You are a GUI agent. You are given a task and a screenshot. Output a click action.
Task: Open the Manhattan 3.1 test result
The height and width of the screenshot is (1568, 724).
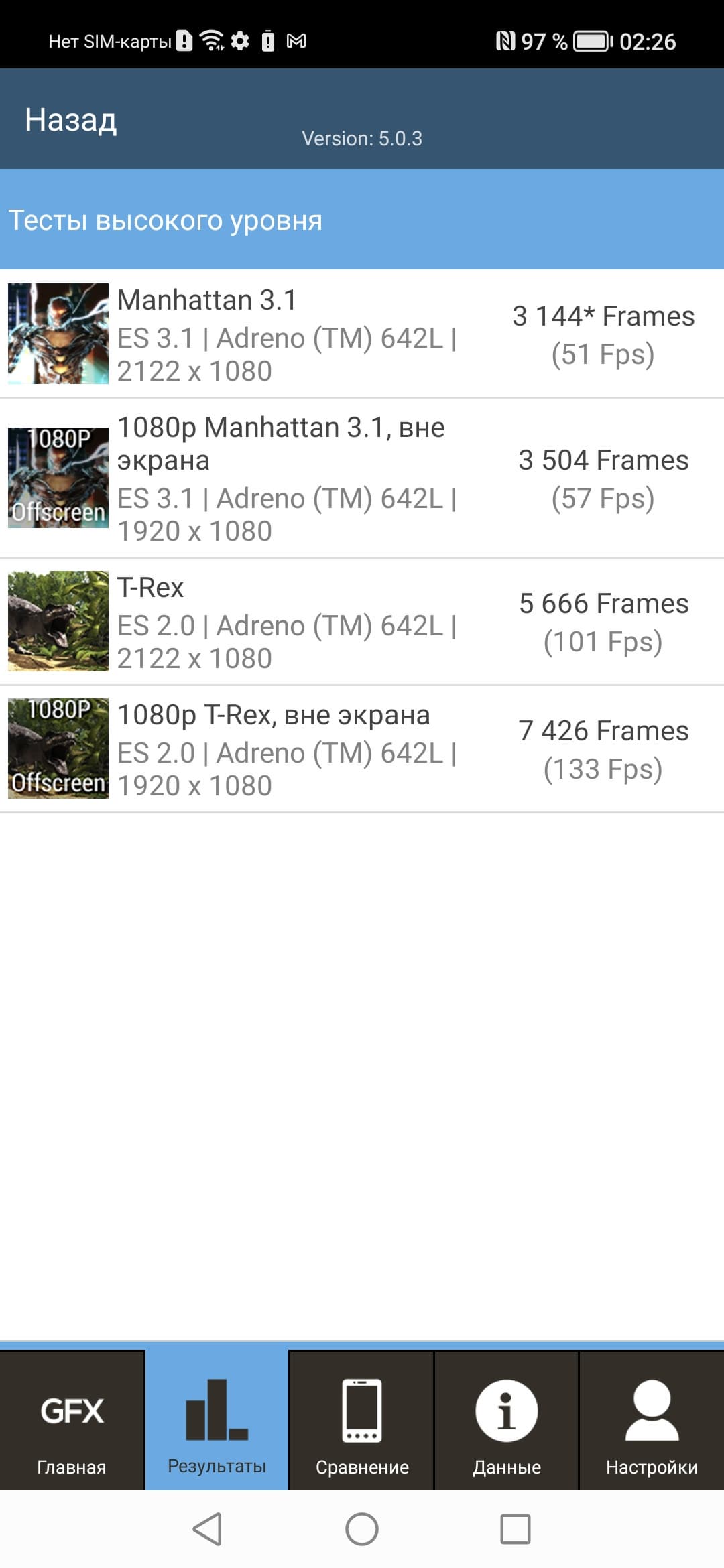click(362, 334)
